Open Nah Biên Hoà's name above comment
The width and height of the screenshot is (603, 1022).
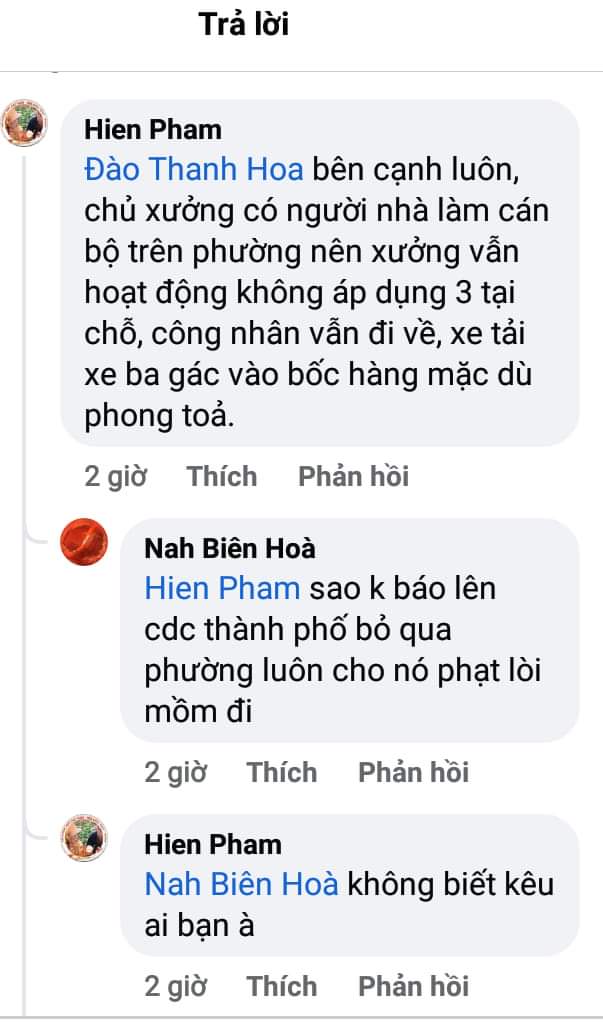click(x=230, y=548)
